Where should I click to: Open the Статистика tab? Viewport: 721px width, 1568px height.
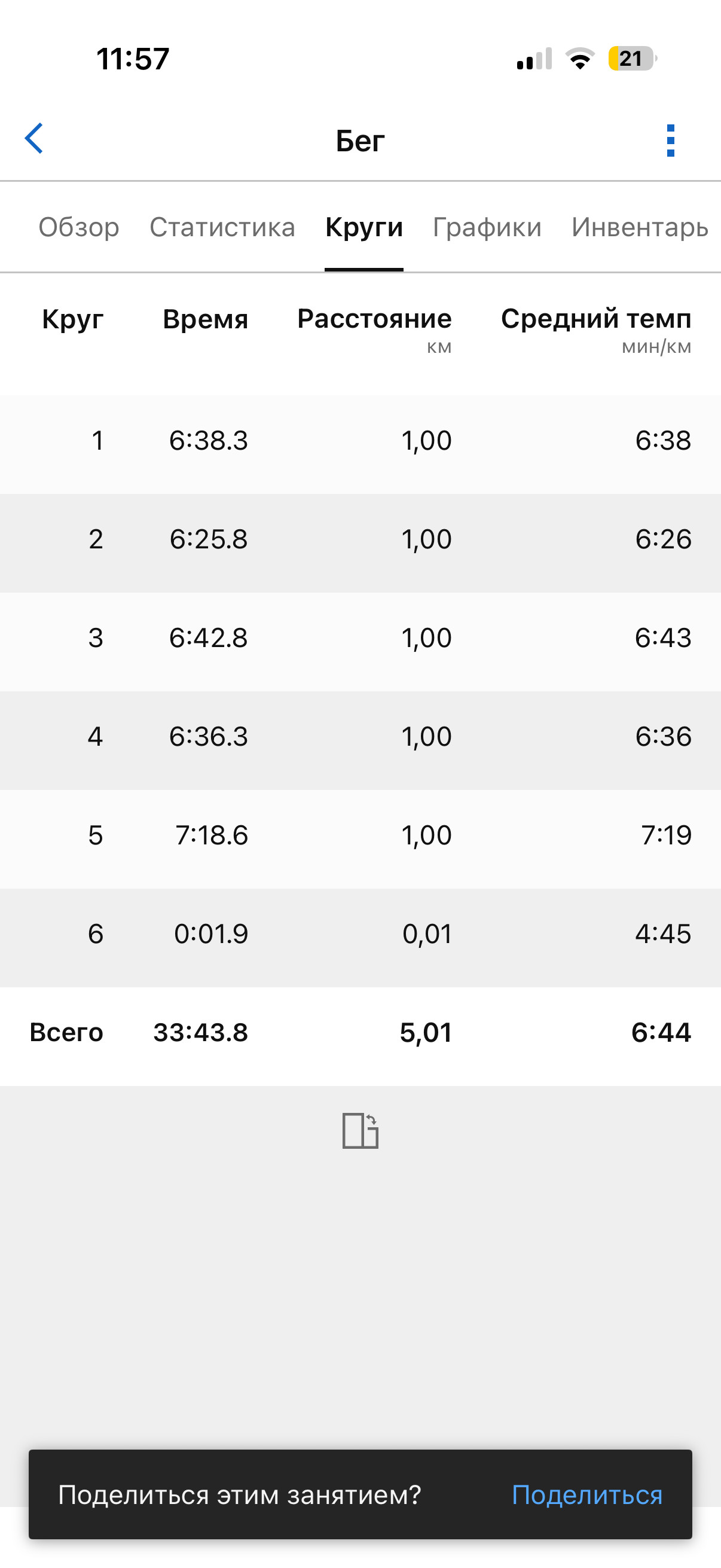point(222,228)
